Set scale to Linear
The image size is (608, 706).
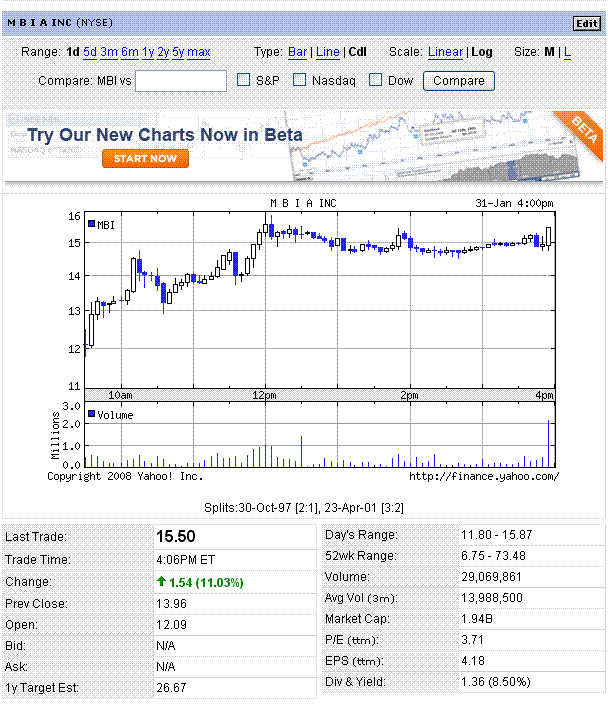point(445,52)
